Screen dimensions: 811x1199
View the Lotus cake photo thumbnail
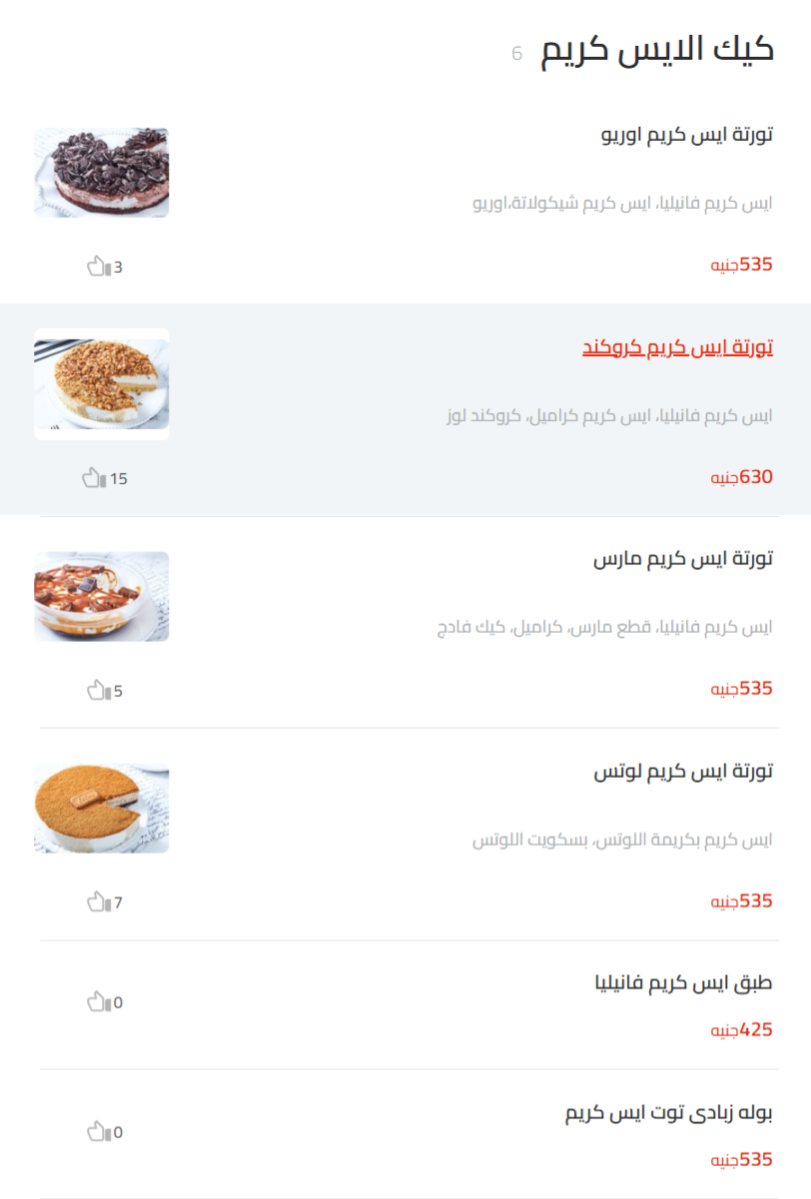coord(101,806)
